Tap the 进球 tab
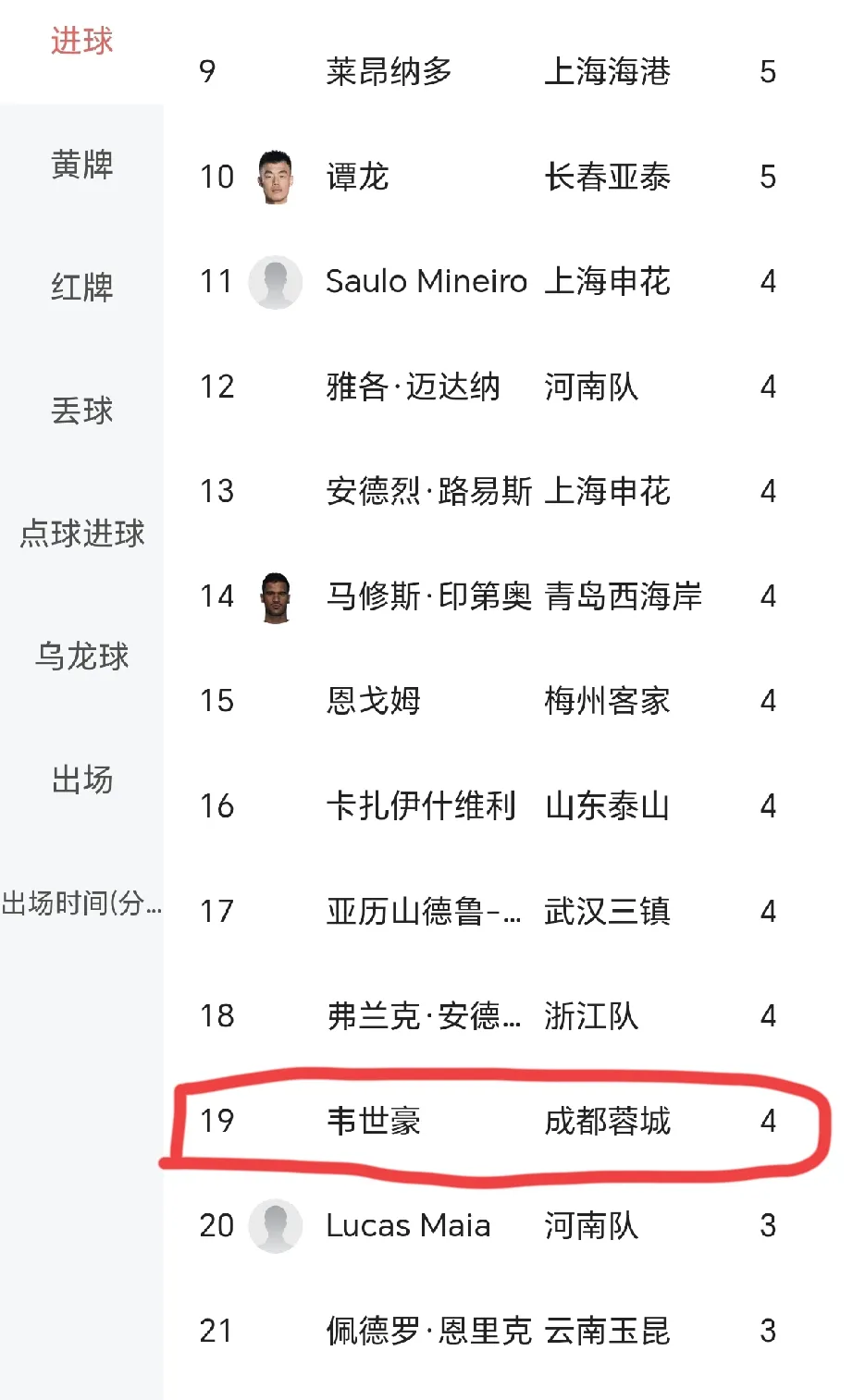 click(81, 41)
